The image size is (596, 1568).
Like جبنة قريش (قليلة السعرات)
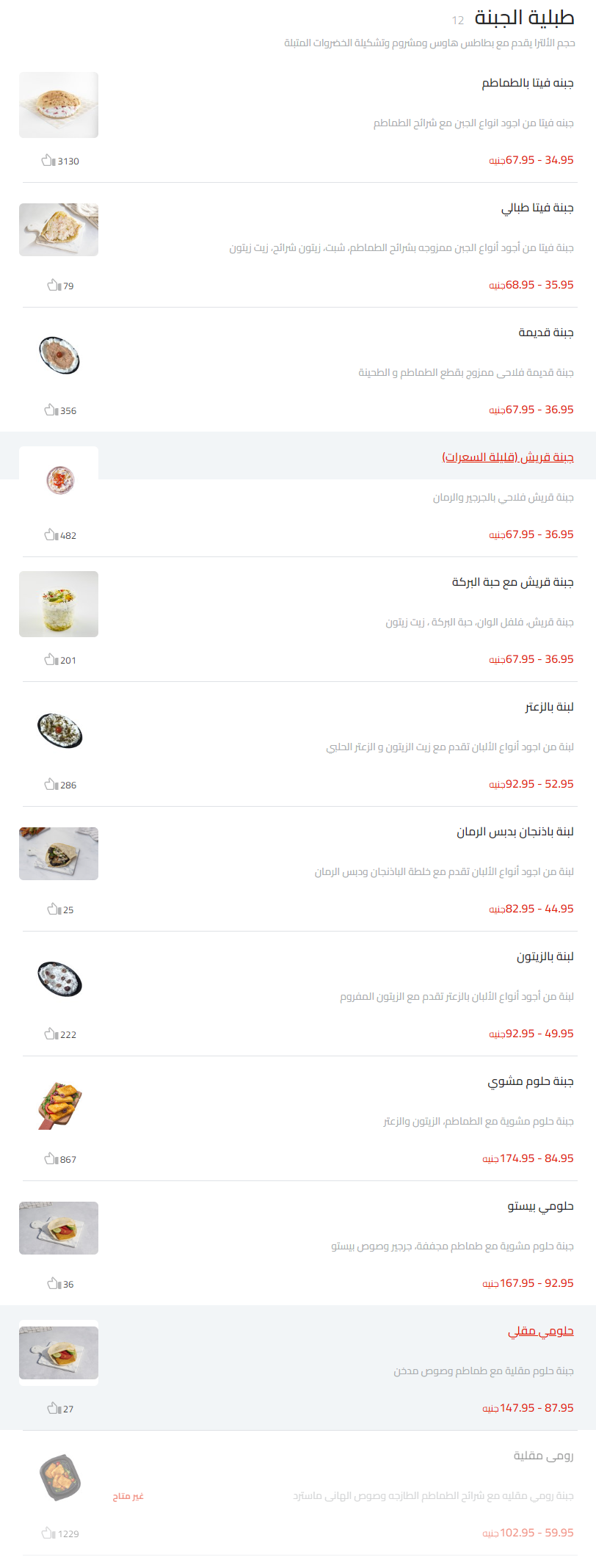click(50, 534)
